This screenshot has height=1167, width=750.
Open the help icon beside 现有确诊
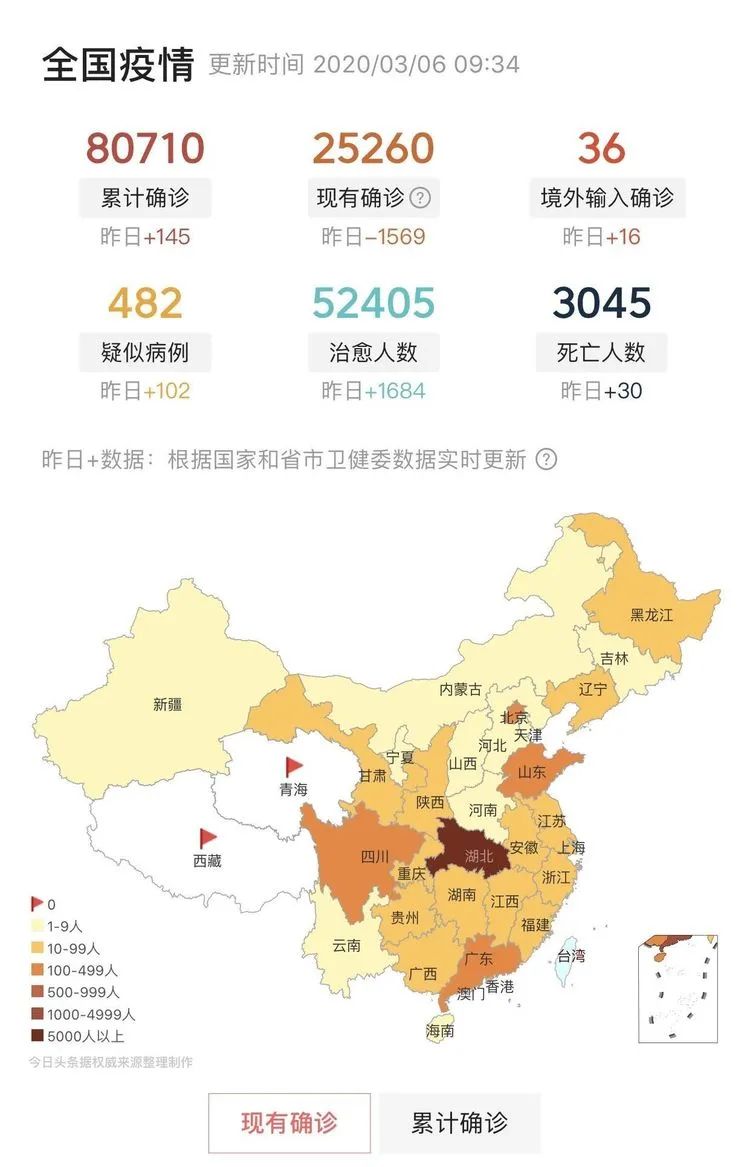pyautogui.click(x=421, y=198)
